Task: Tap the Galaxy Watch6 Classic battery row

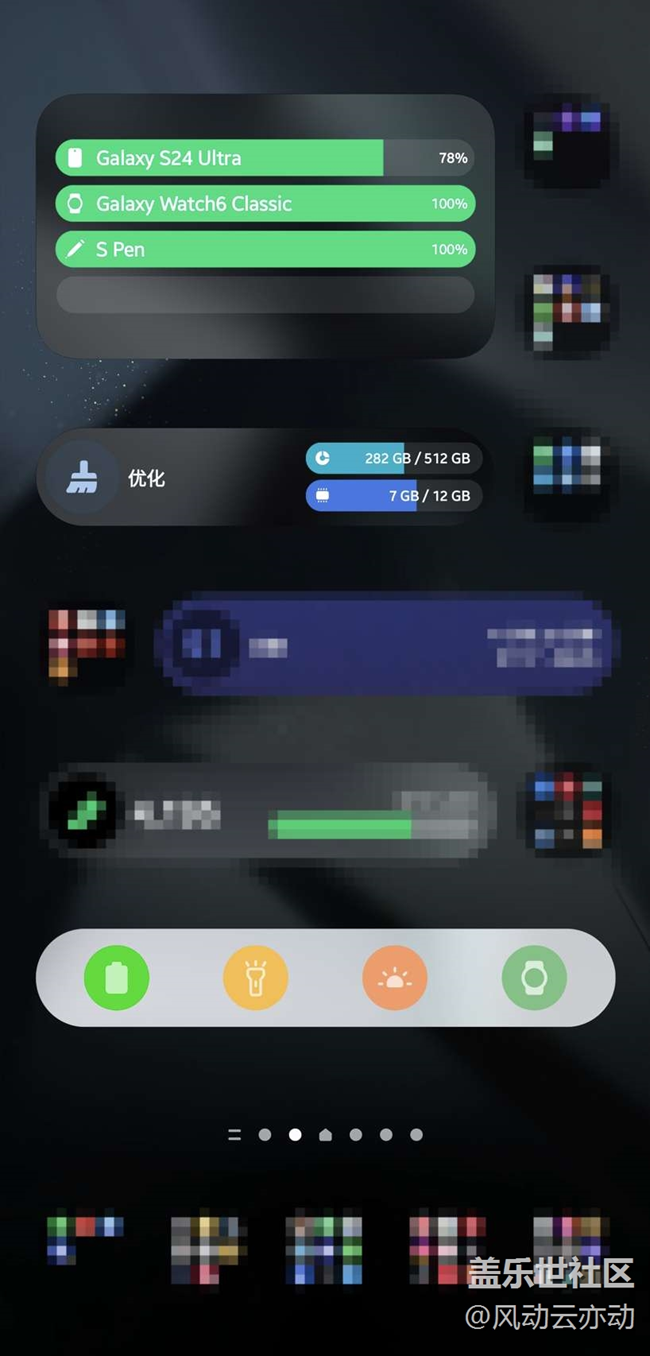Action: pos(265,203)
